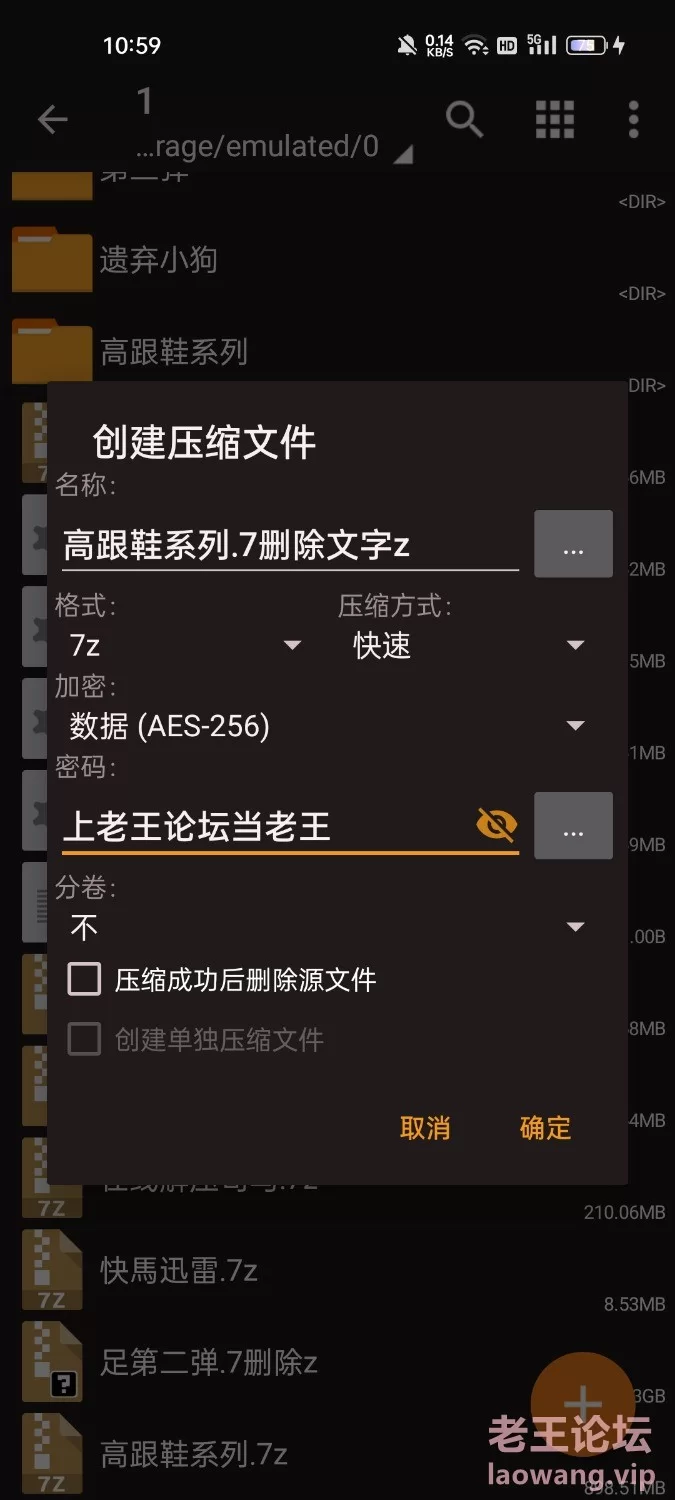Tap 确定 to confirm archive creation
The image size is (675, 1500).
545,1128
